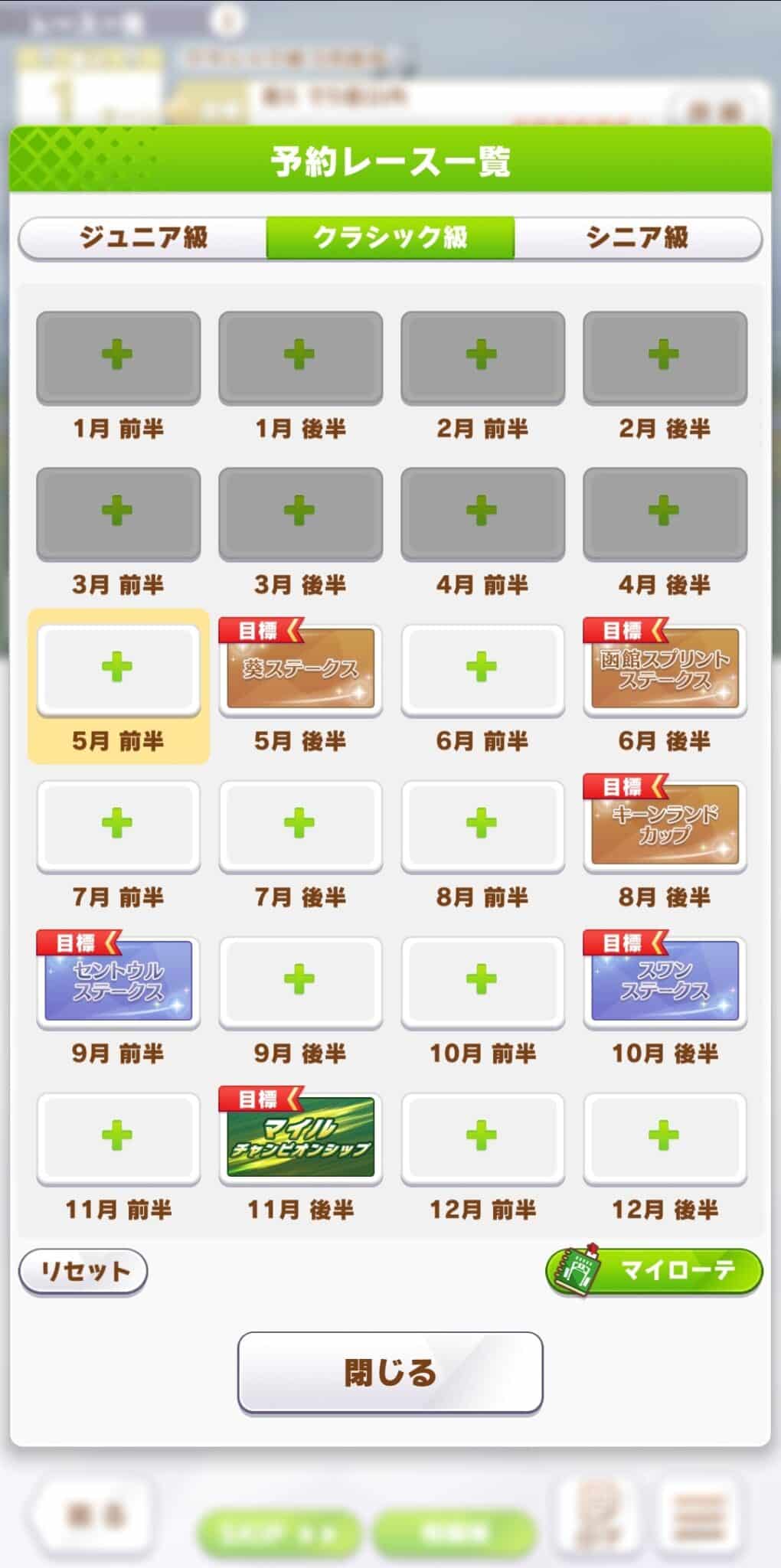Add a race for 8月 前半
Screen dimensions: 781x1568
click(482, 826)
